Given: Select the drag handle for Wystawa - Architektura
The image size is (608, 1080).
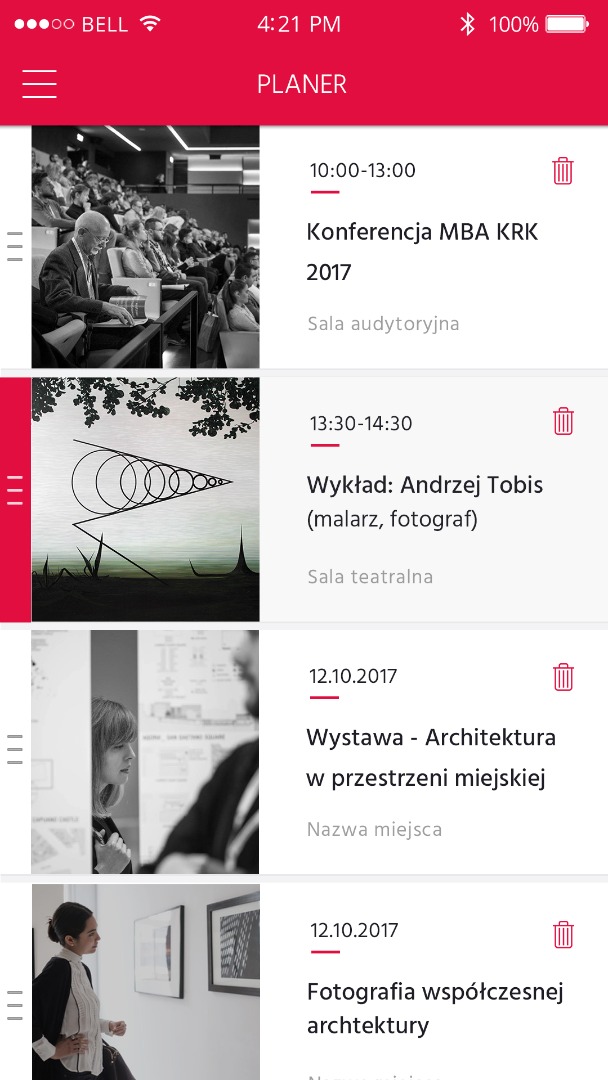Looking at the screenshot, I should [15, 749].
